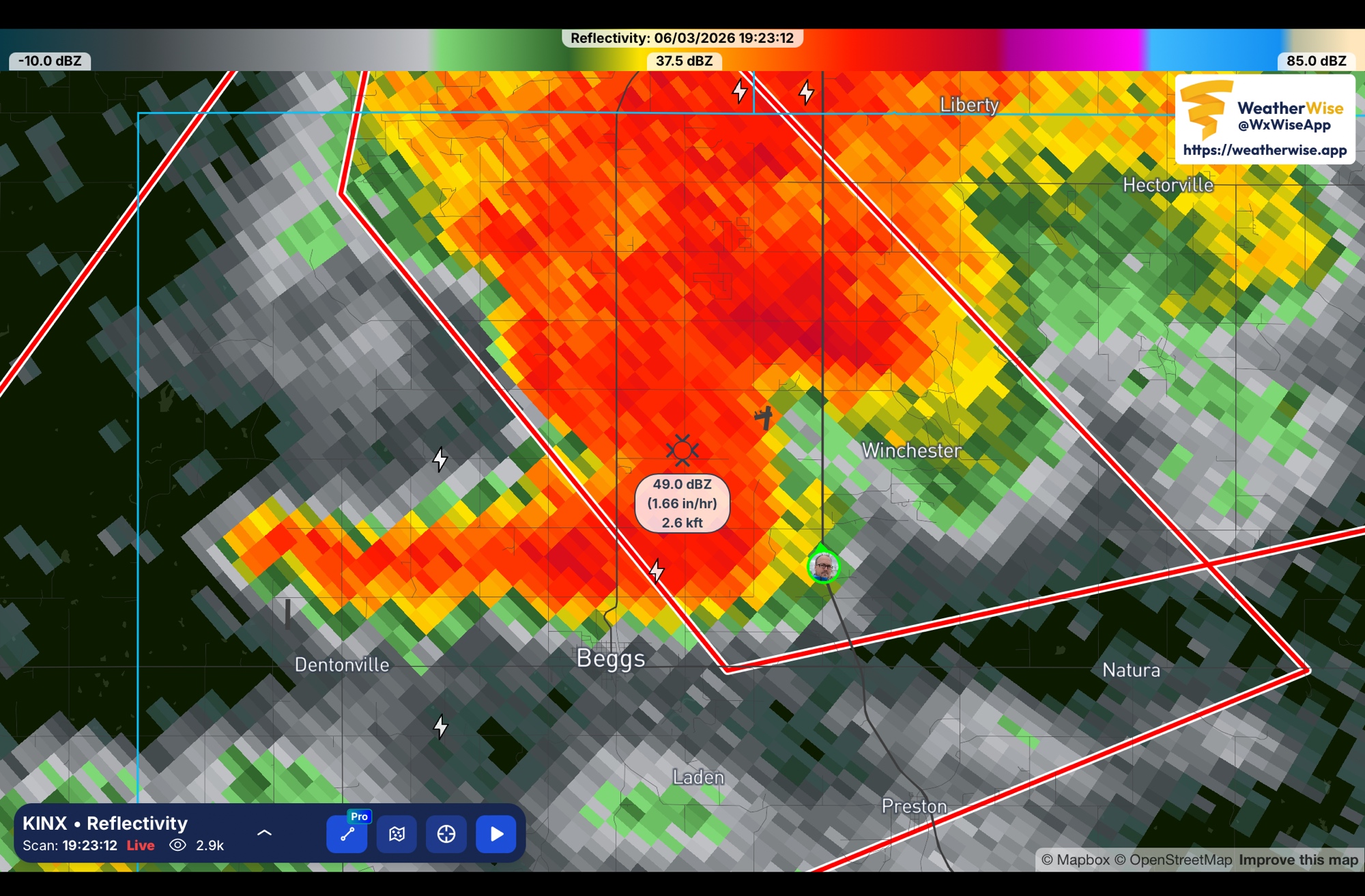Center the map on my location
Viewport: 1365px width, 896px height.
point(446,834)
